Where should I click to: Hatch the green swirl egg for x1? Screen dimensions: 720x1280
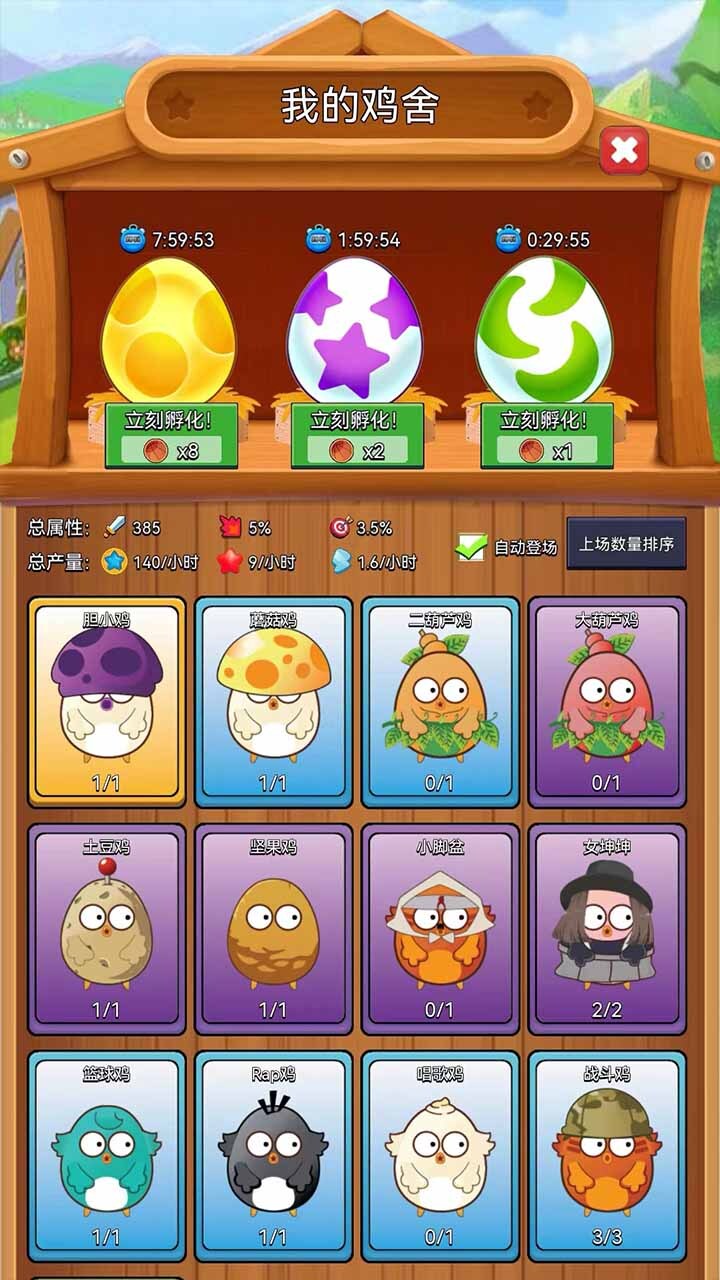pyautogui.click(x=546, y=435)
